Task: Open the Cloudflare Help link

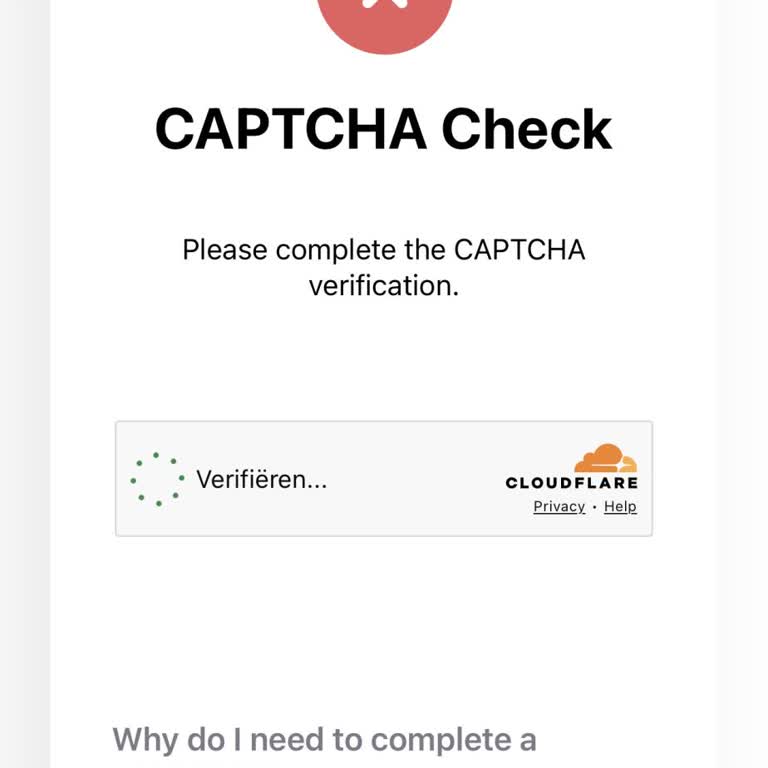Action: pyautogui.click(x=620, y=507)
